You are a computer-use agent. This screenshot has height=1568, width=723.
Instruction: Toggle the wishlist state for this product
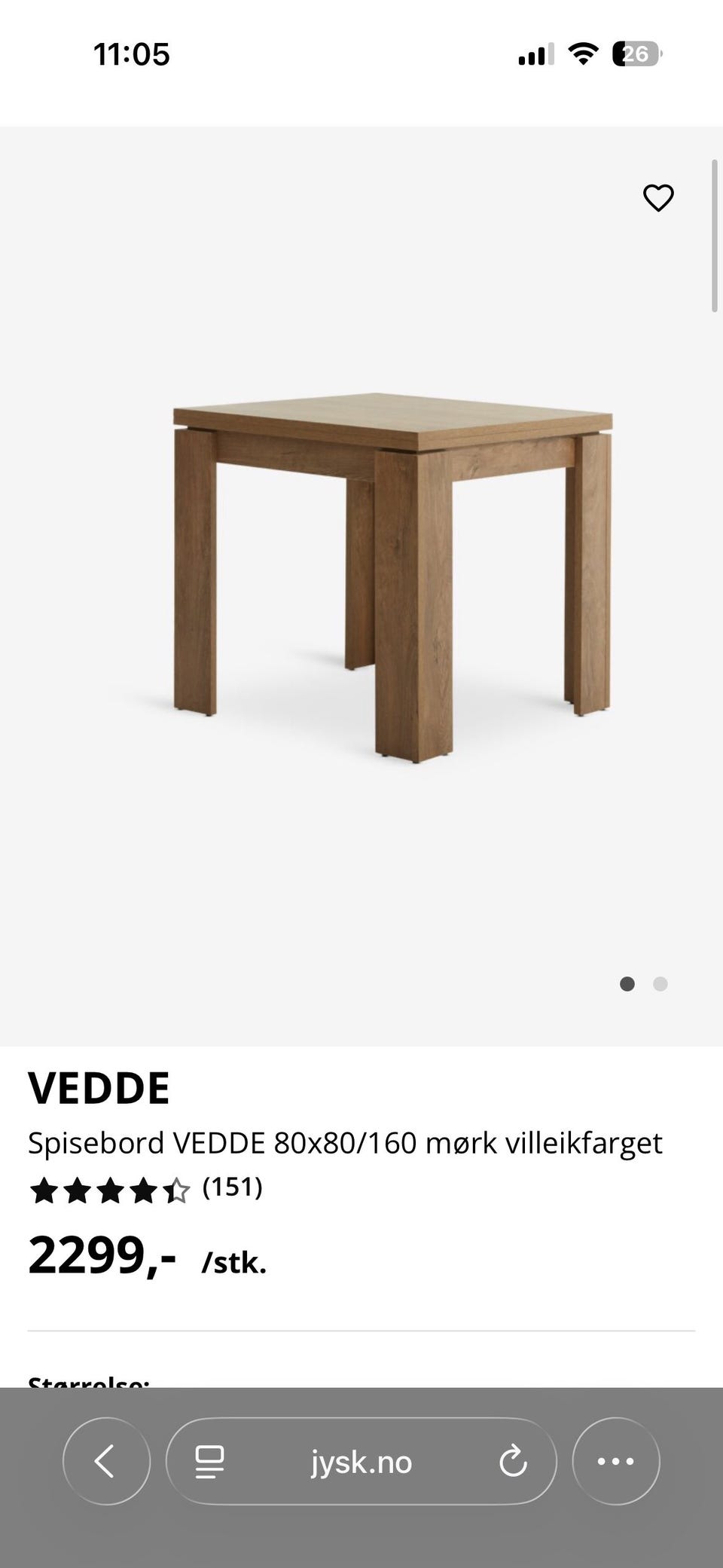pos(658,197)
